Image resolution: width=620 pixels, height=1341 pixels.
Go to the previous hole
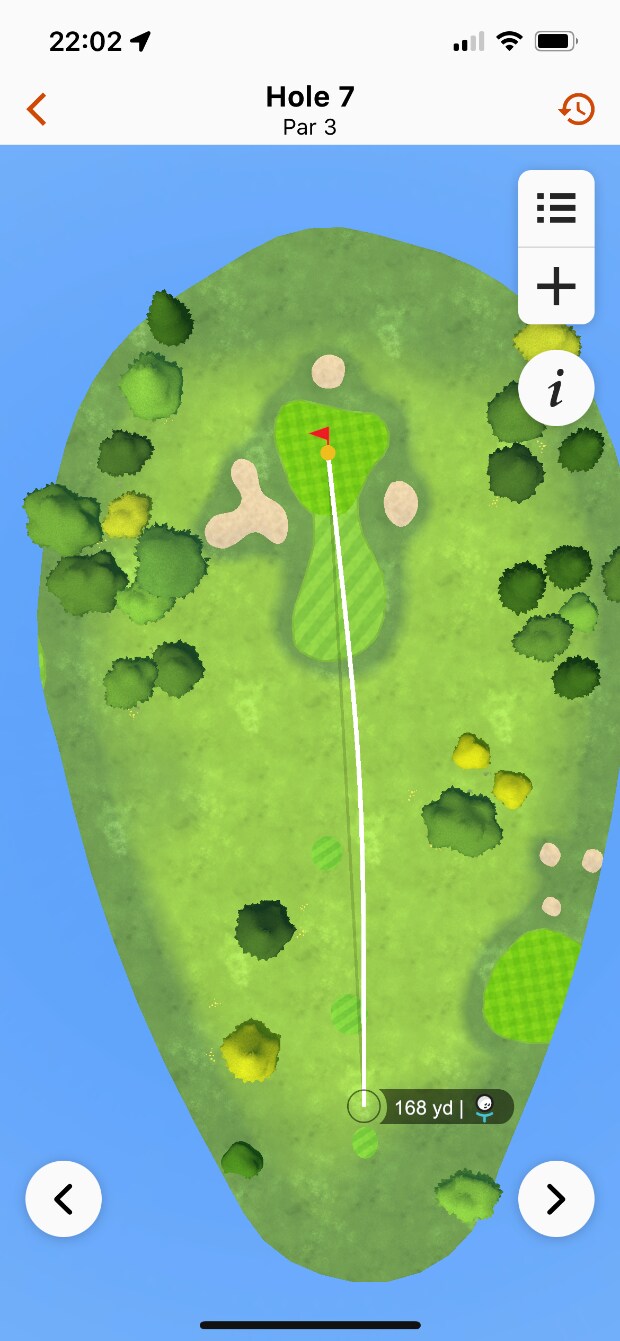(63, 1198)
